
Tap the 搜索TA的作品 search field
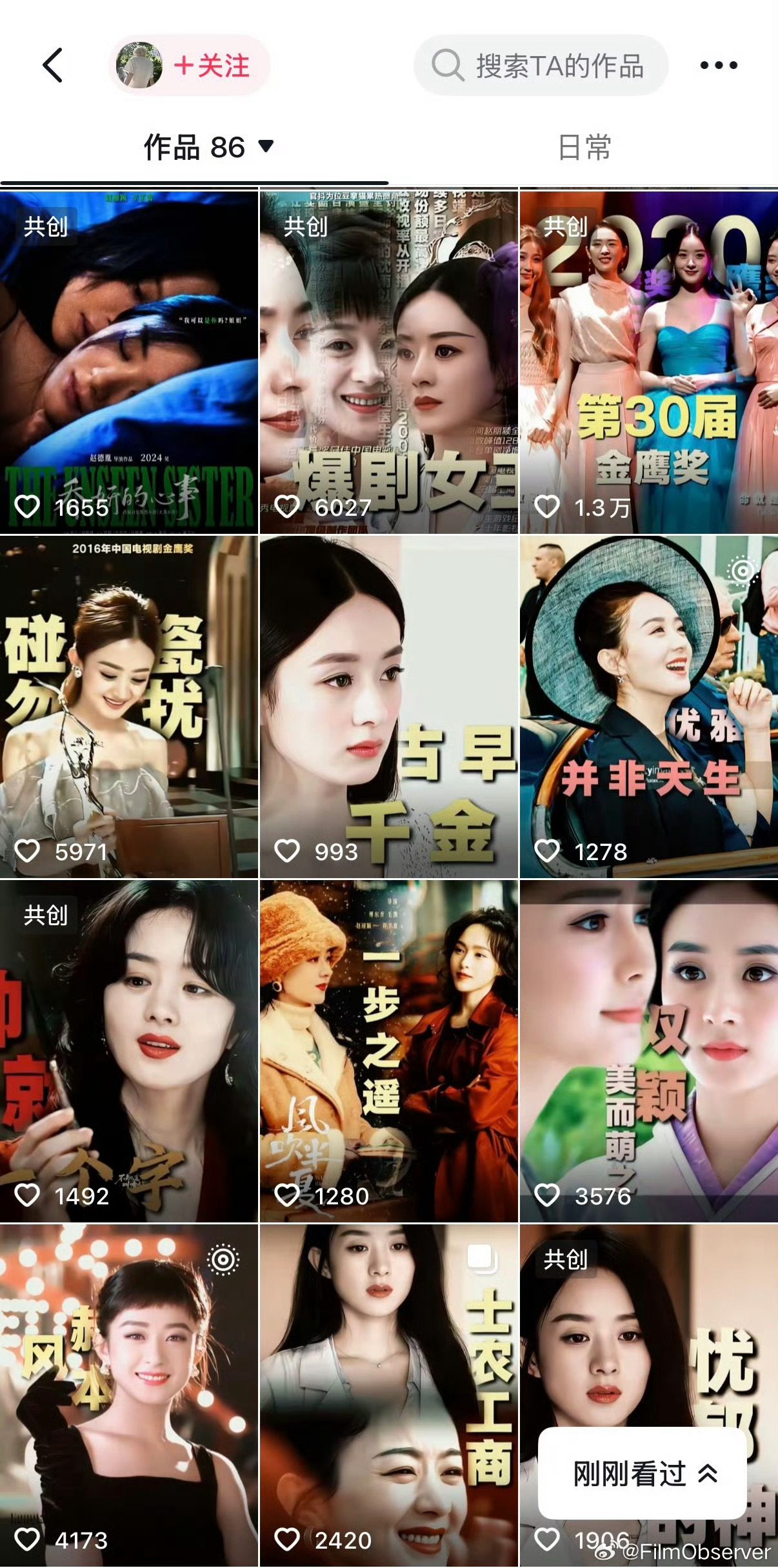pyautogui.click(x=561, y=65)
